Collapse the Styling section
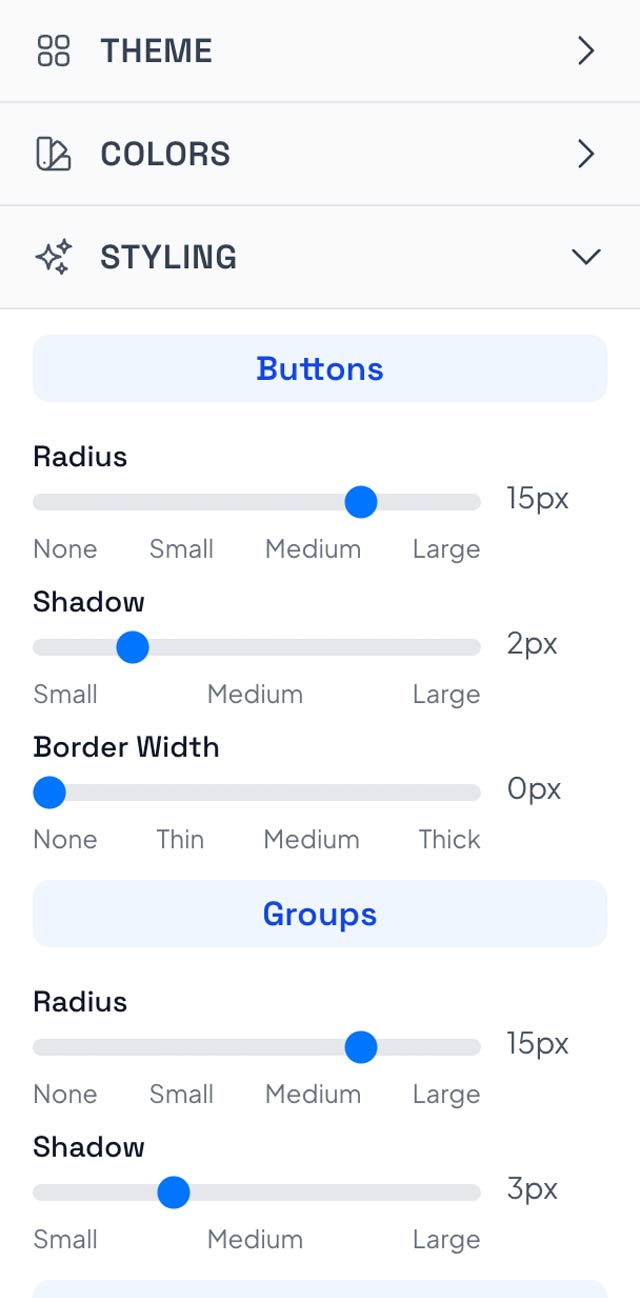This screenshot has height=1298, width=640. (x=319, y=257)
